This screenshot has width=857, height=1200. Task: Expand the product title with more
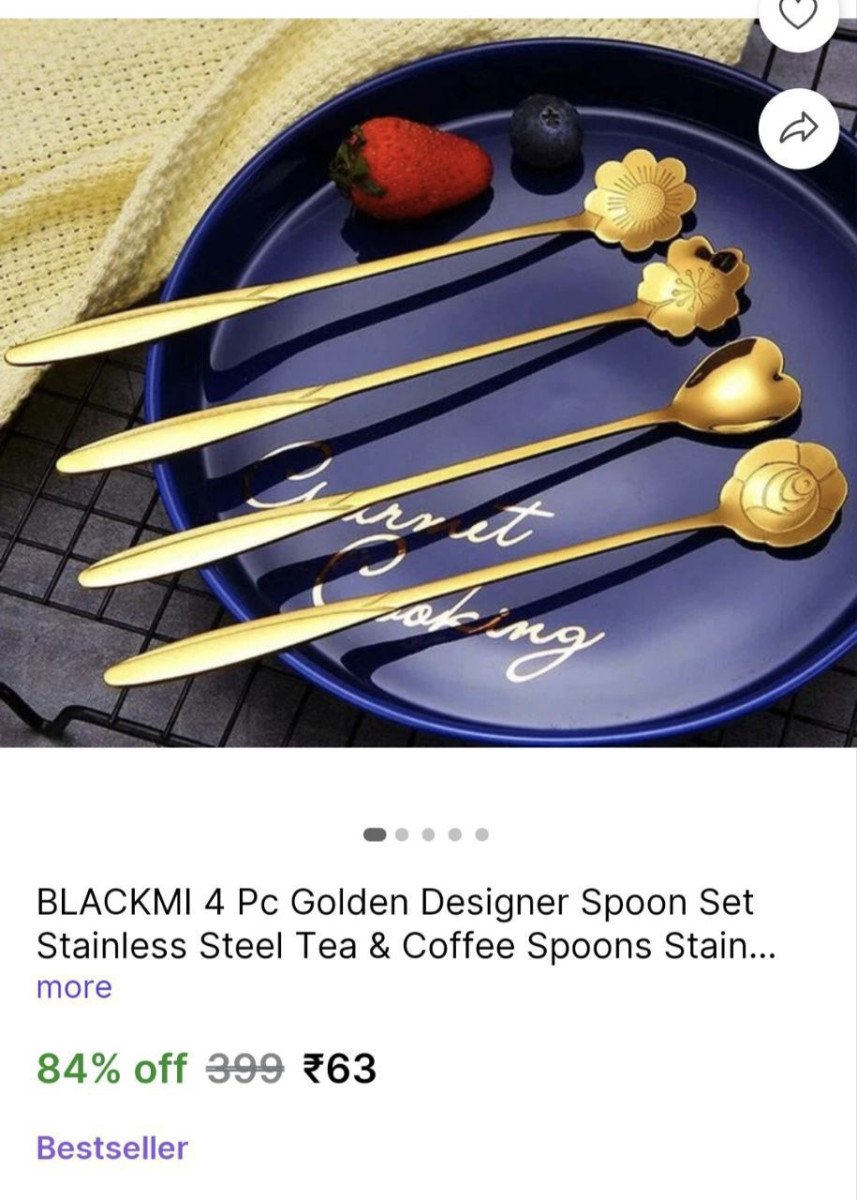pos(74,988)
